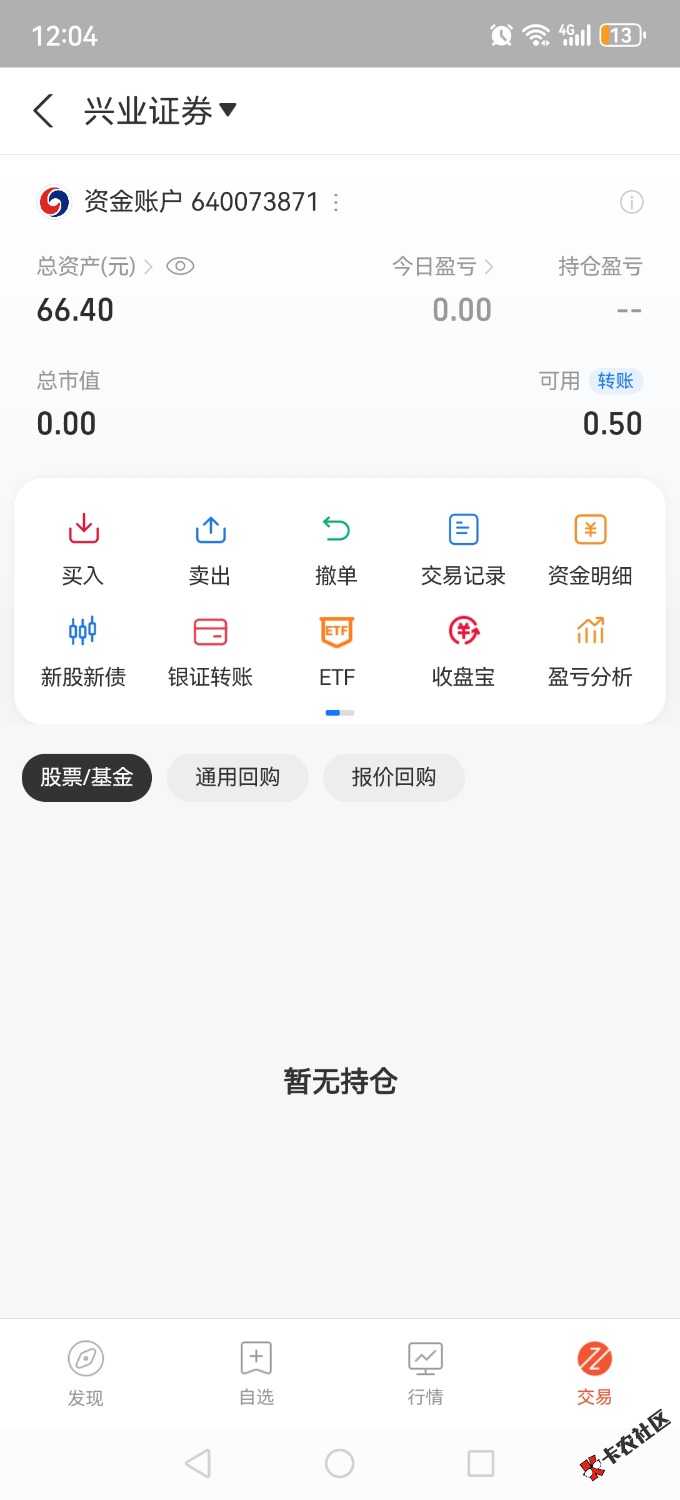Viewport: 680px width, 1500px height.
Task: Tap the 转账 transfer chip
Action: [x=615, y=381]
